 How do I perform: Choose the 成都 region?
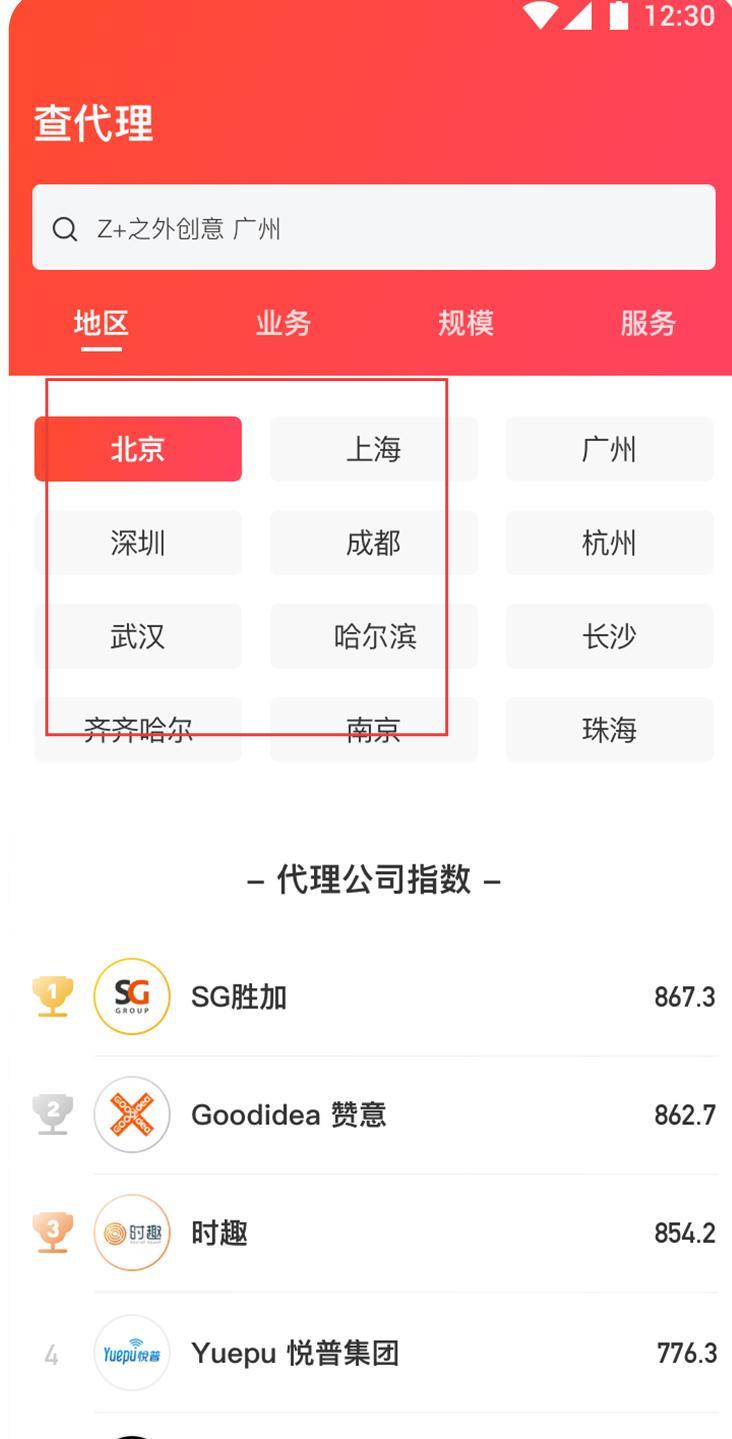tap(373, 543)
